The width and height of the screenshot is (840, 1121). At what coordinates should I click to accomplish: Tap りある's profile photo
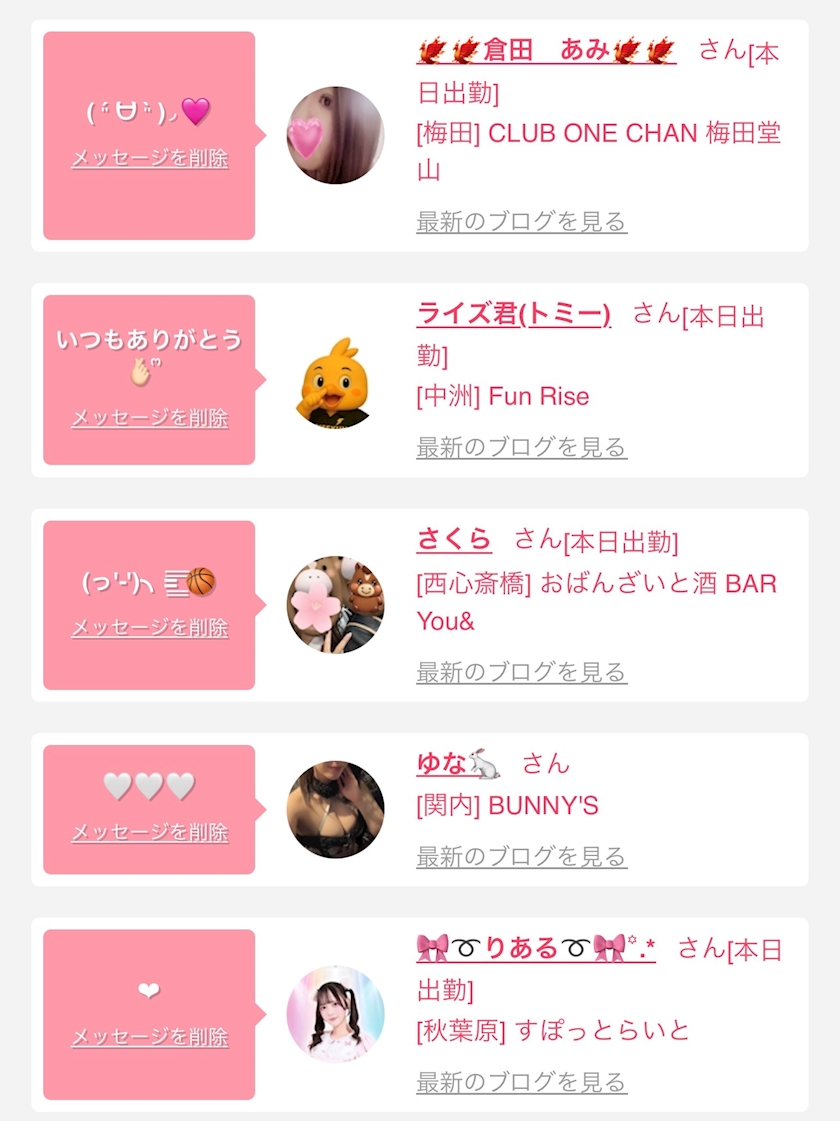(335, 1014)
